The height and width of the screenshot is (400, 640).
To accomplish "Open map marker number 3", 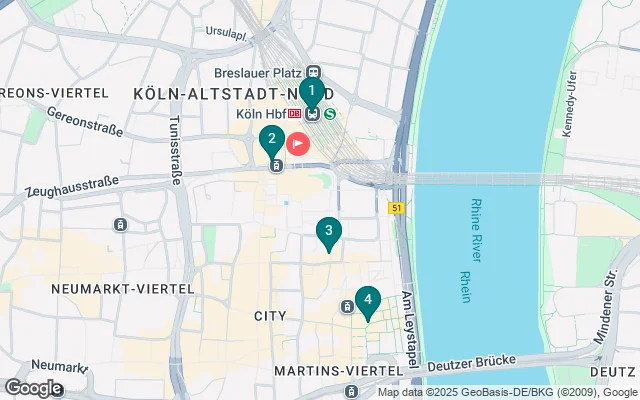I will [328, 232].
